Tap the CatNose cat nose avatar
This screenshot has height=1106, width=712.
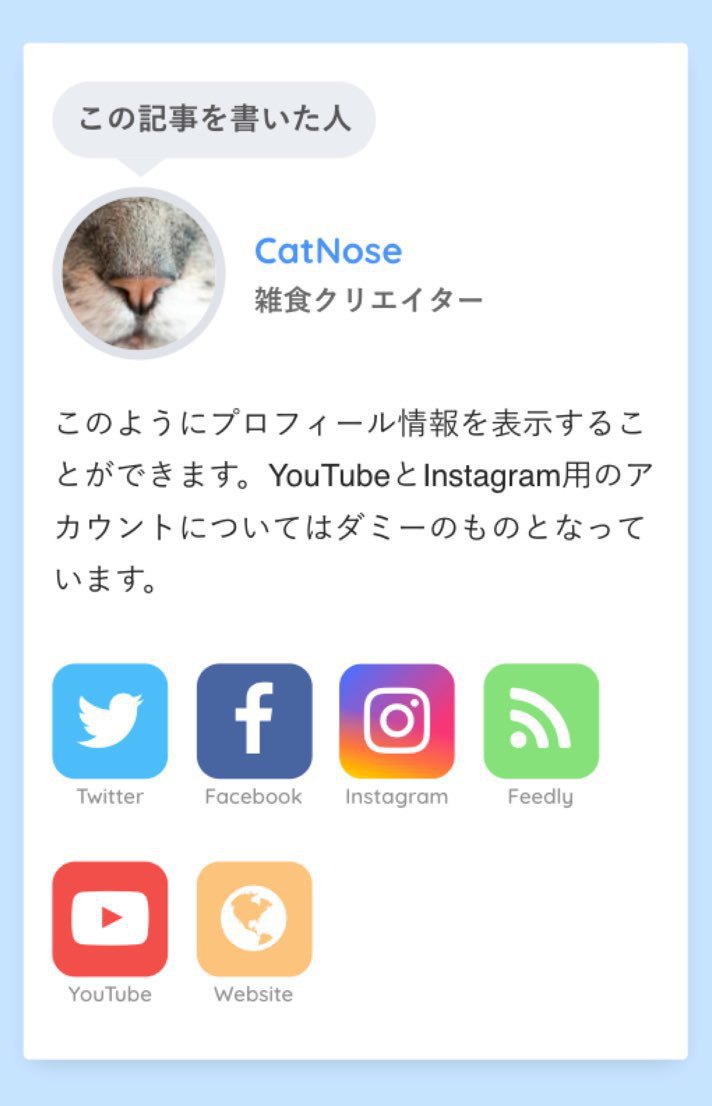pos(139,273)
